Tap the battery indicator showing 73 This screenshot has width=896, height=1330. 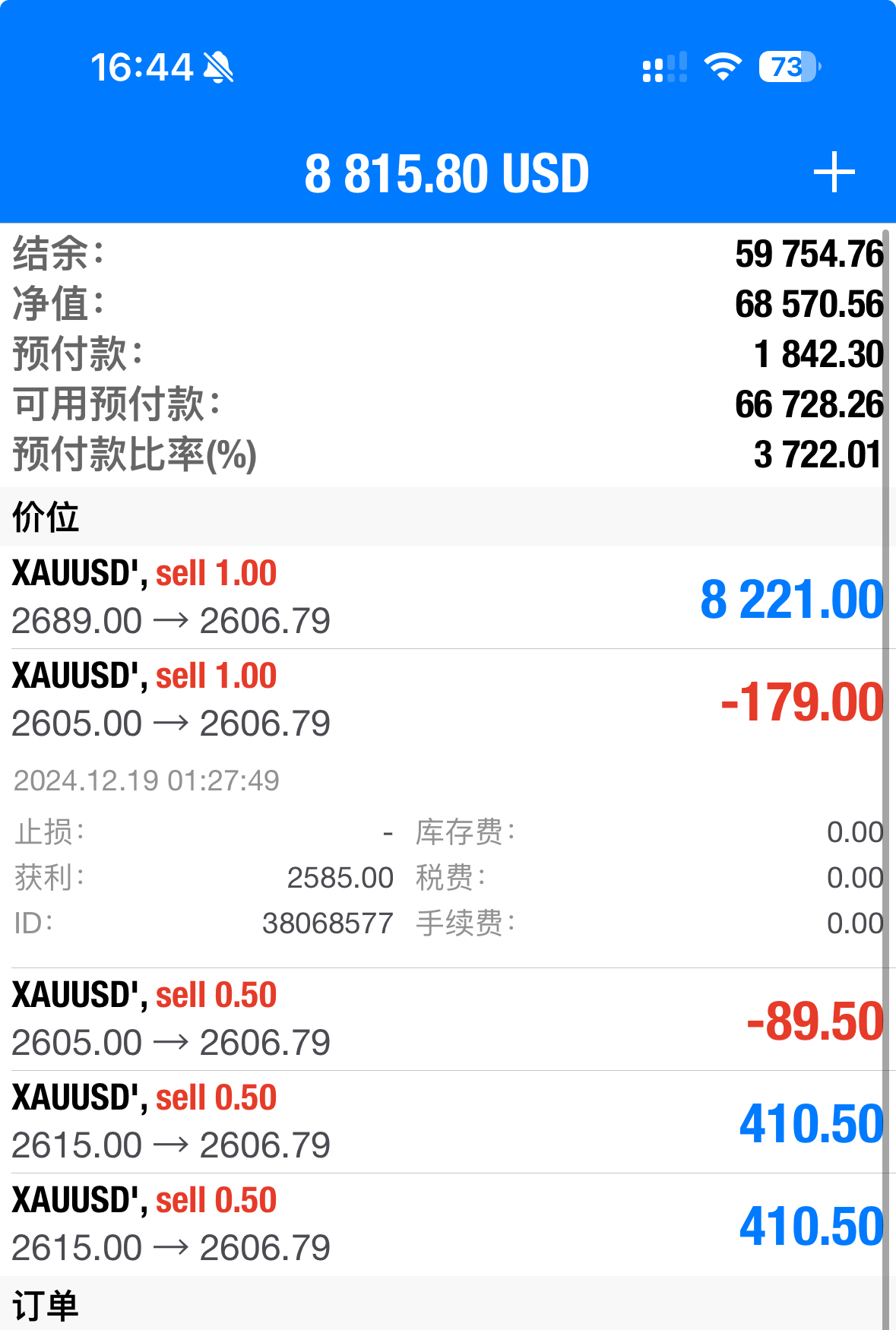tap(788, 67)
